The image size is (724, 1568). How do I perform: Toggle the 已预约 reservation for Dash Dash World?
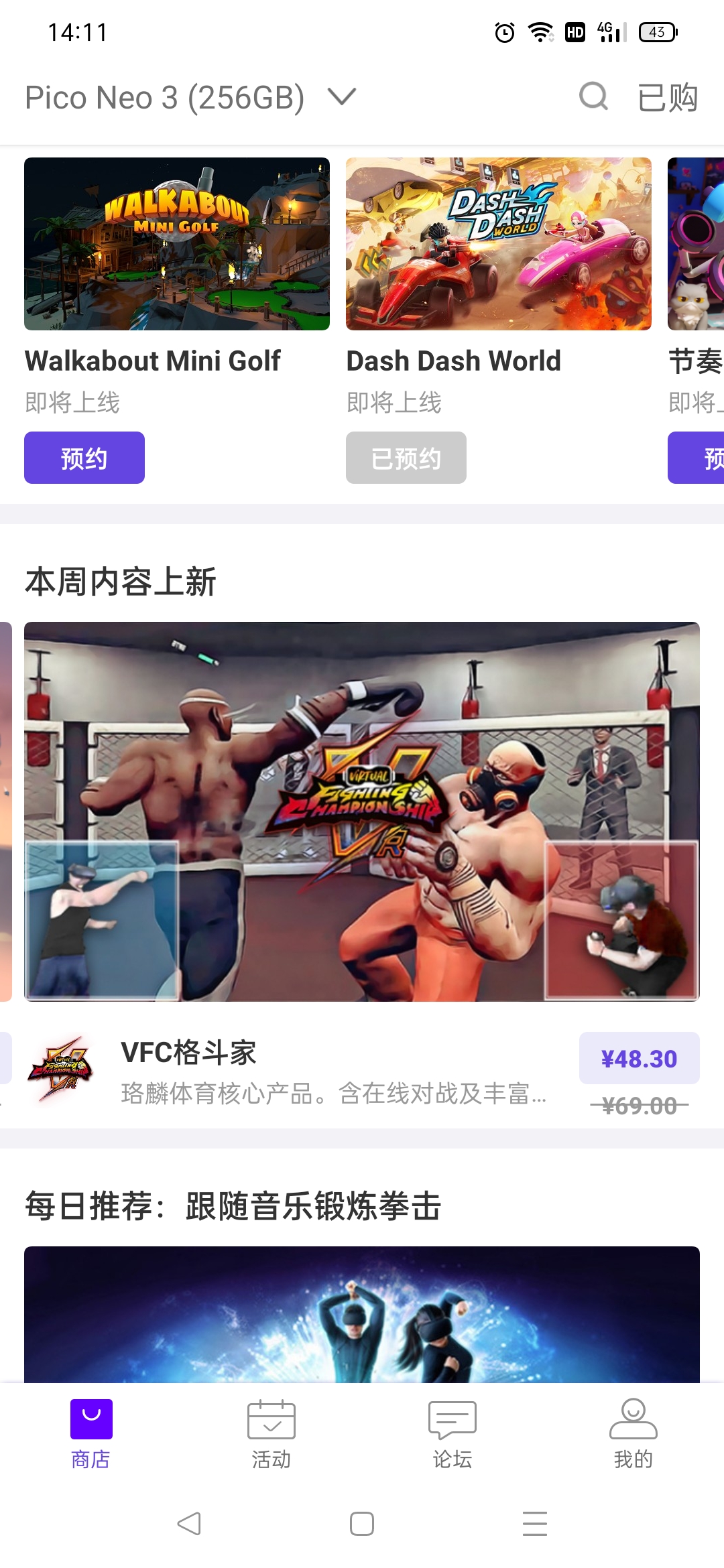tap(406, 457)
